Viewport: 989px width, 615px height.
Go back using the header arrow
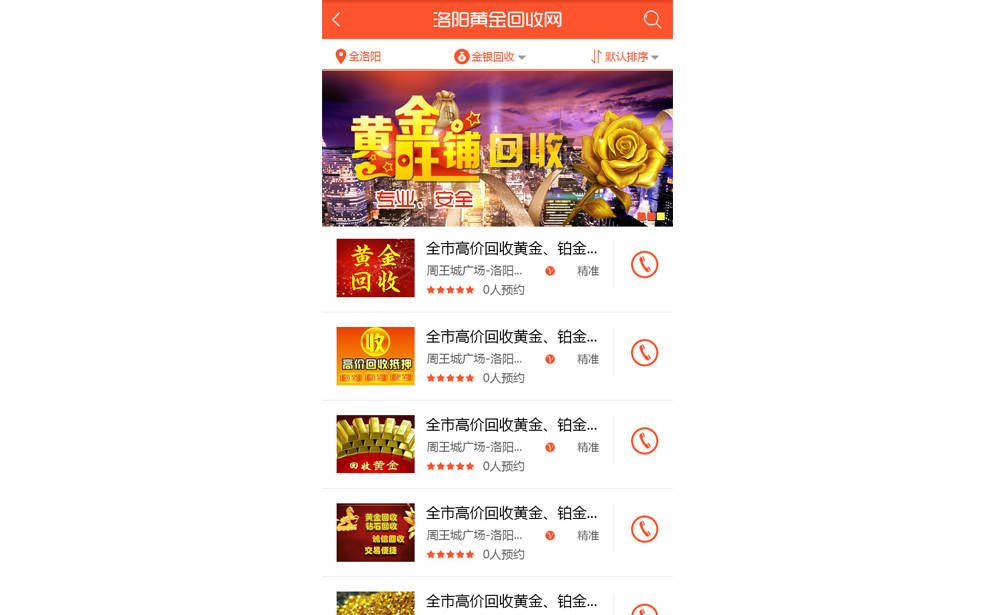(x=337, y=20)
